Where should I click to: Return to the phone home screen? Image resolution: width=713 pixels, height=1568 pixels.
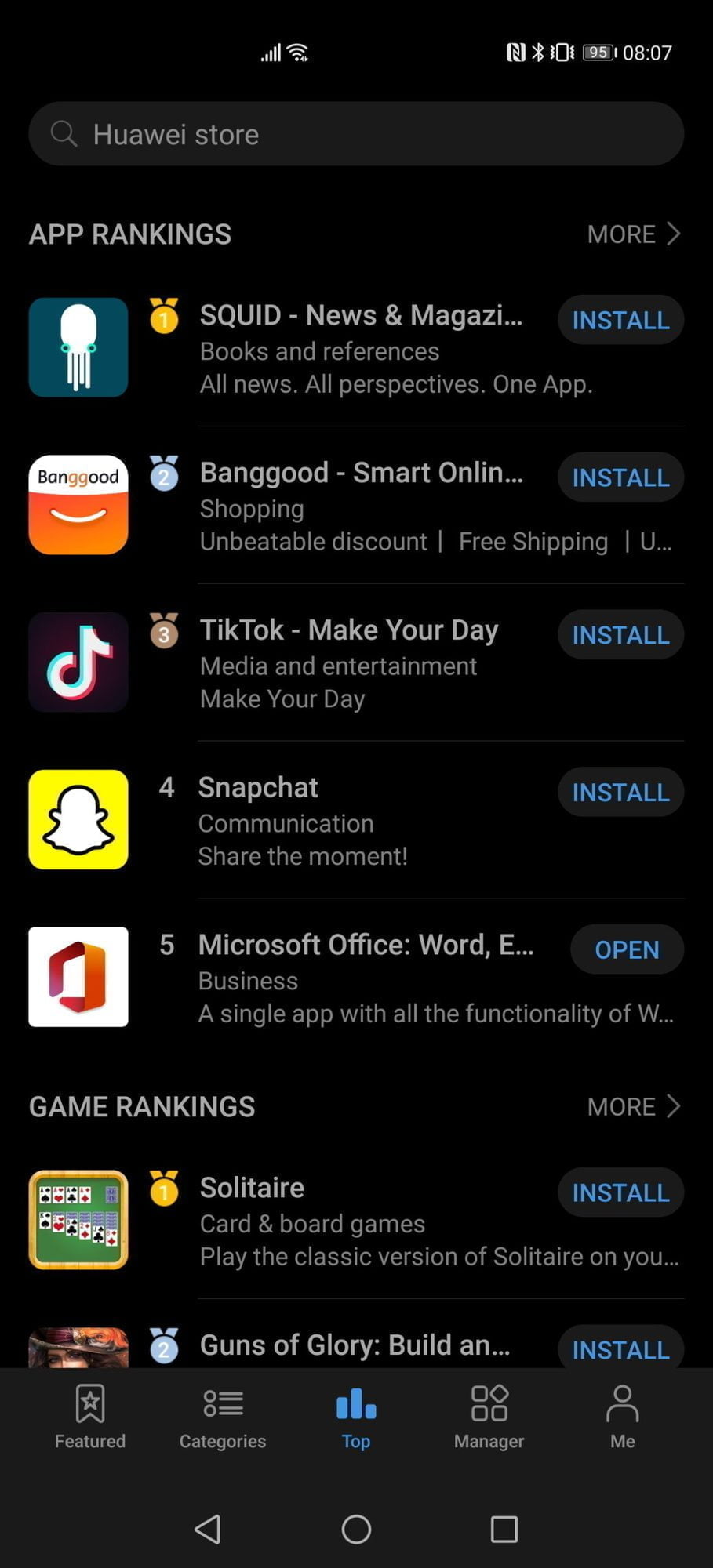[x=356, y=1529]
